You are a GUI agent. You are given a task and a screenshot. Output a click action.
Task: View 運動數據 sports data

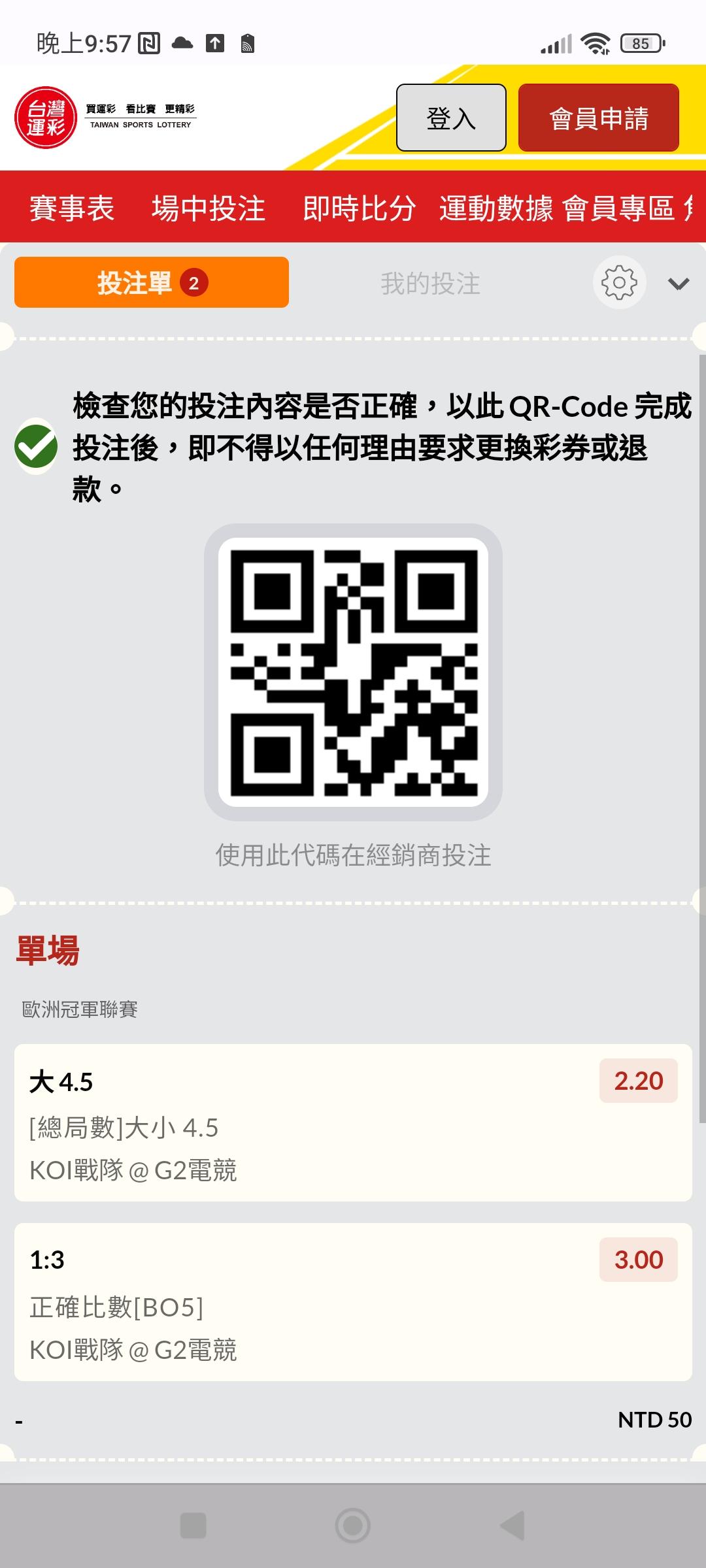coord(496,208)
